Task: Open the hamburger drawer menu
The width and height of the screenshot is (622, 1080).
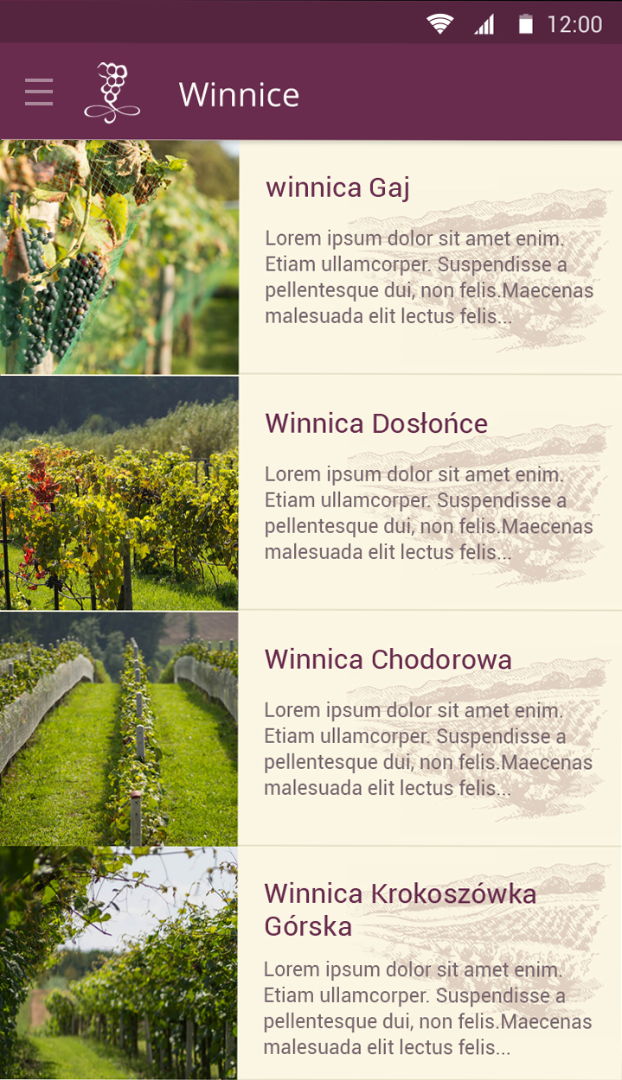Action: tap(39, 92)
